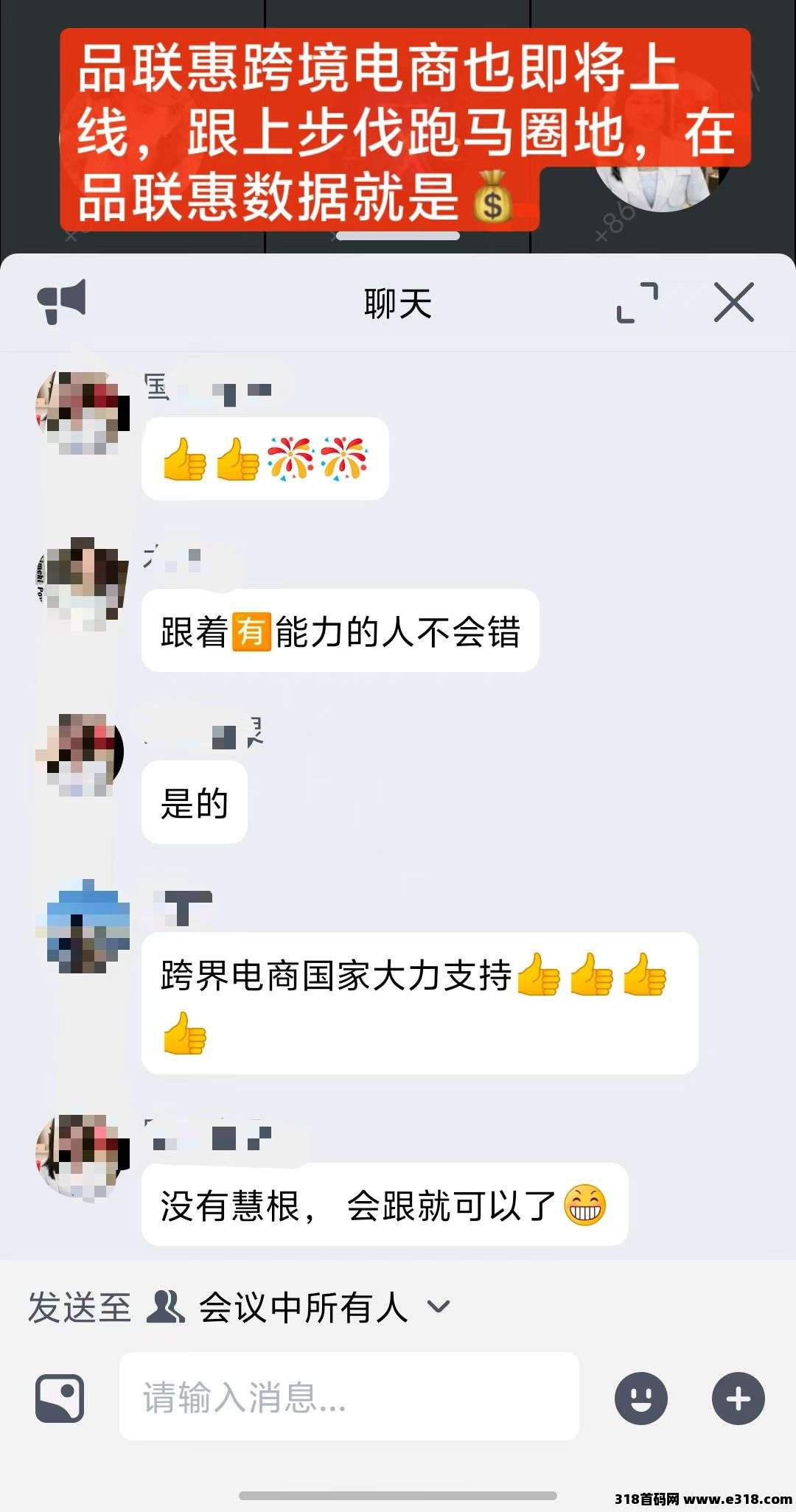
Task: Open the plus attachment menu
Action: 738,1398
